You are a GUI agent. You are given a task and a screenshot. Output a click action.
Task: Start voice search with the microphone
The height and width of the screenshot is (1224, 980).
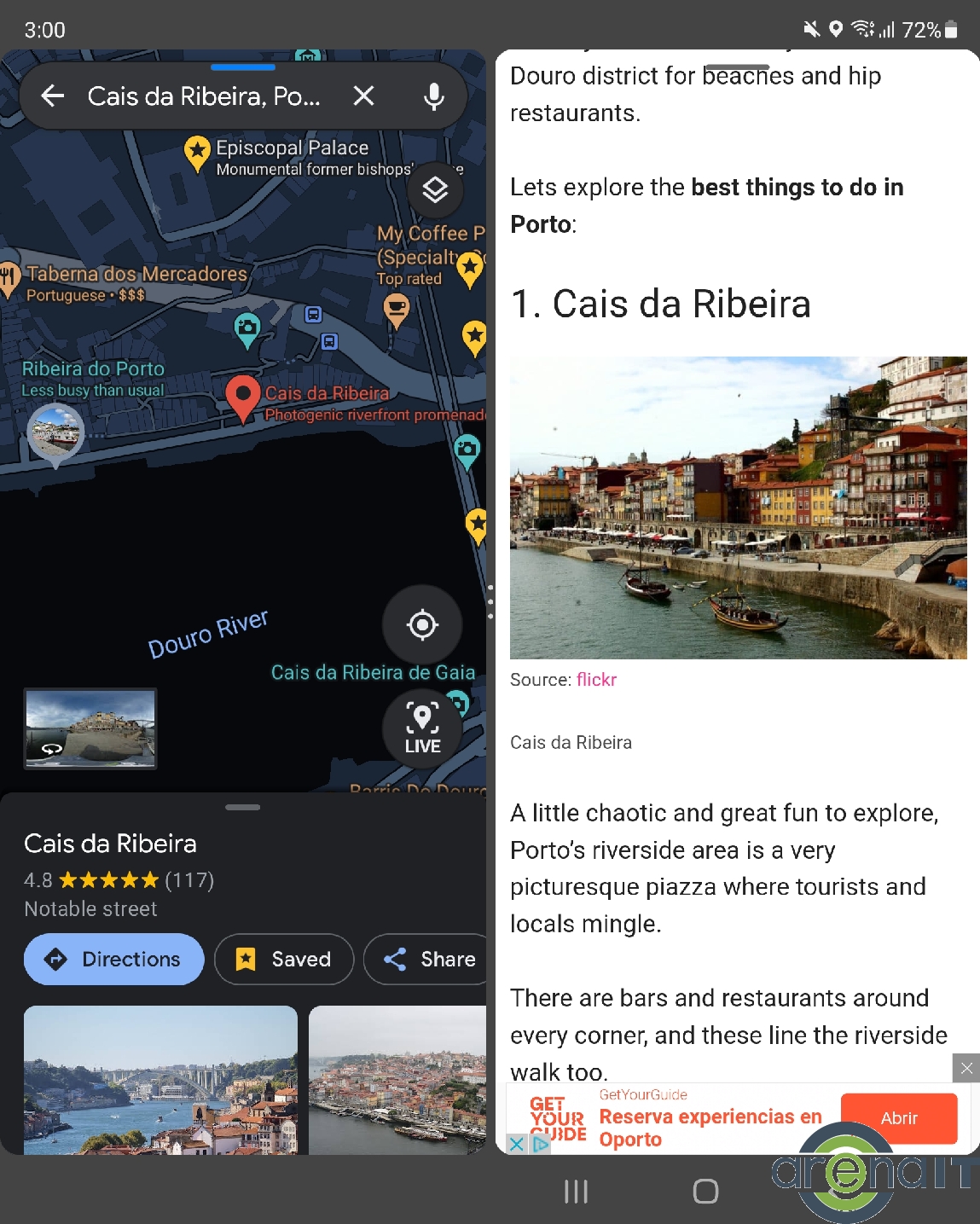pos(434,96)
